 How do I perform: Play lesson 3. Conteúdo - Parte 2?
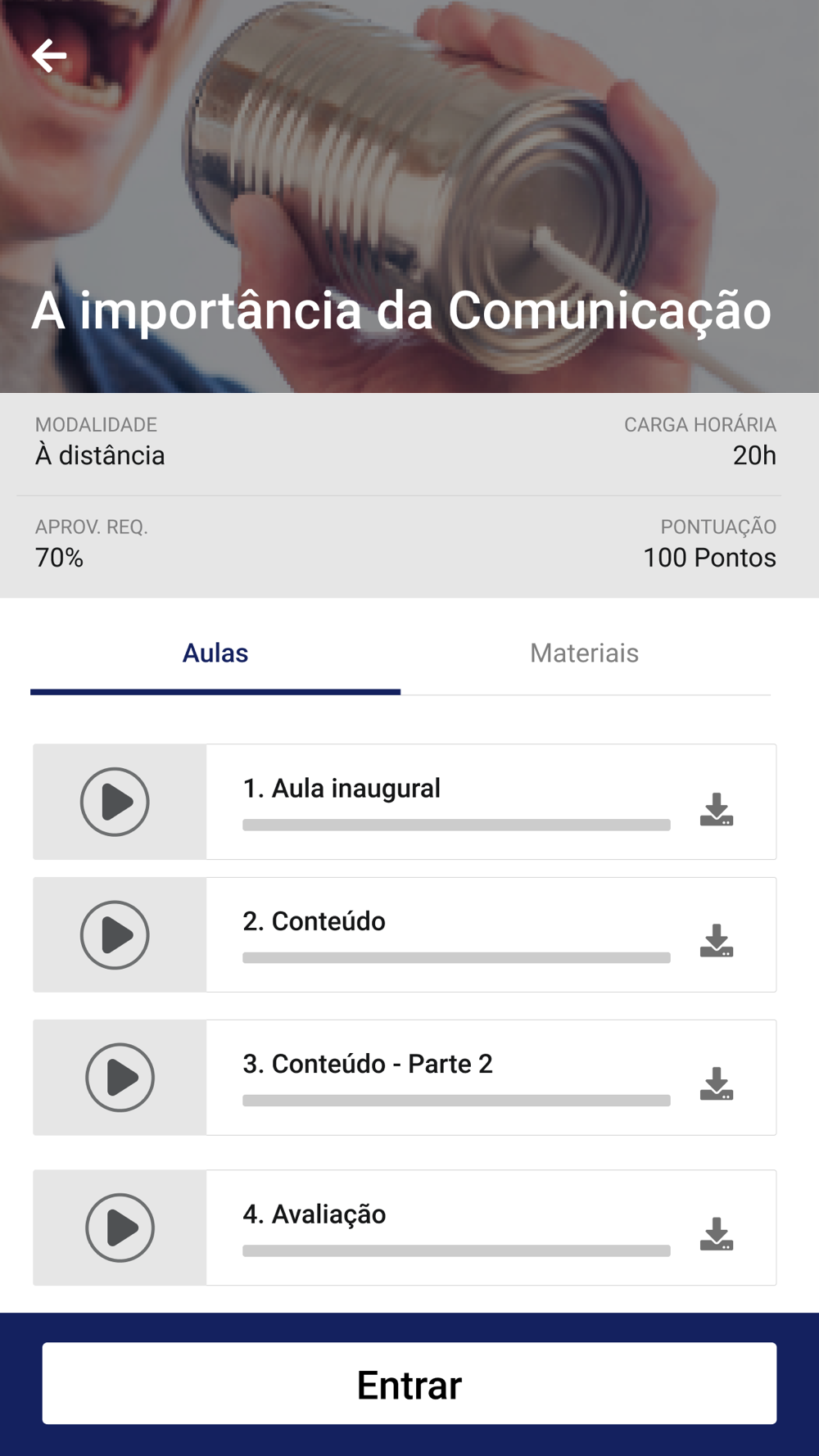pyautogui.click(x=120, y=1078)
